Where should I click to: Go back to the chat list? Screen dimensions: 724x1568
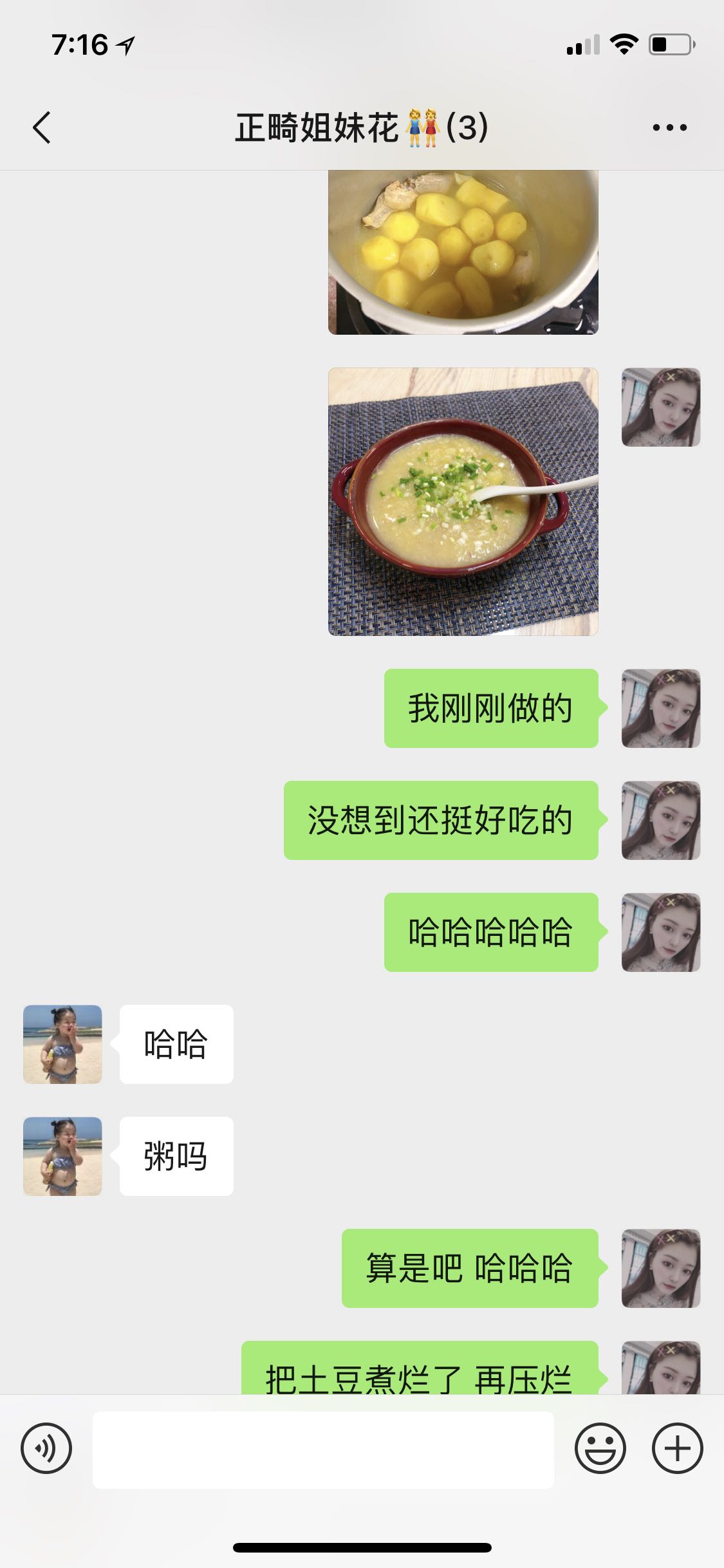(x=42, y=127)
